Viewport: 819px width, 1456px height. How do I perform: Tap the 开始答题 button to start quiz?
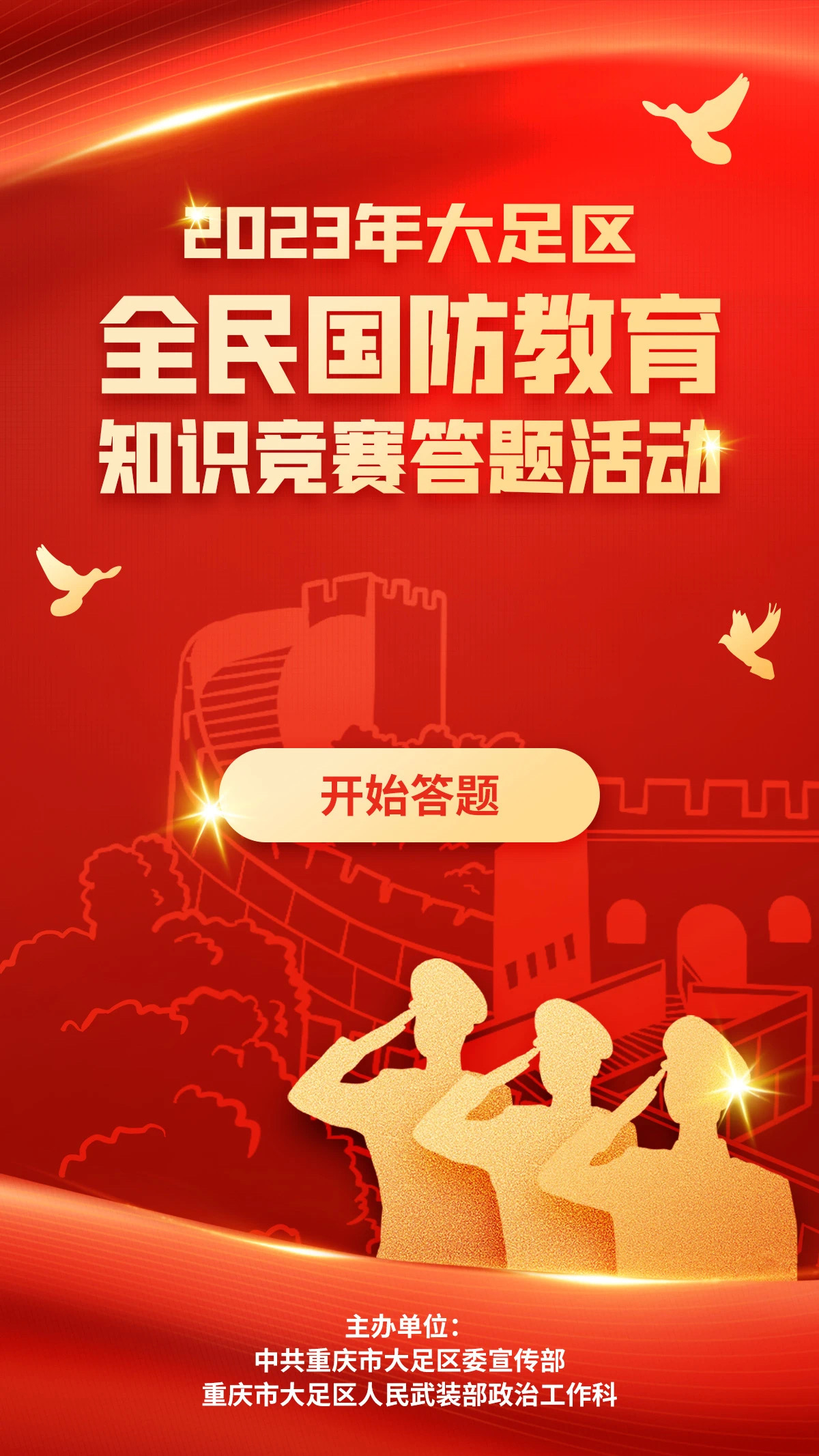tap(409, 795)
